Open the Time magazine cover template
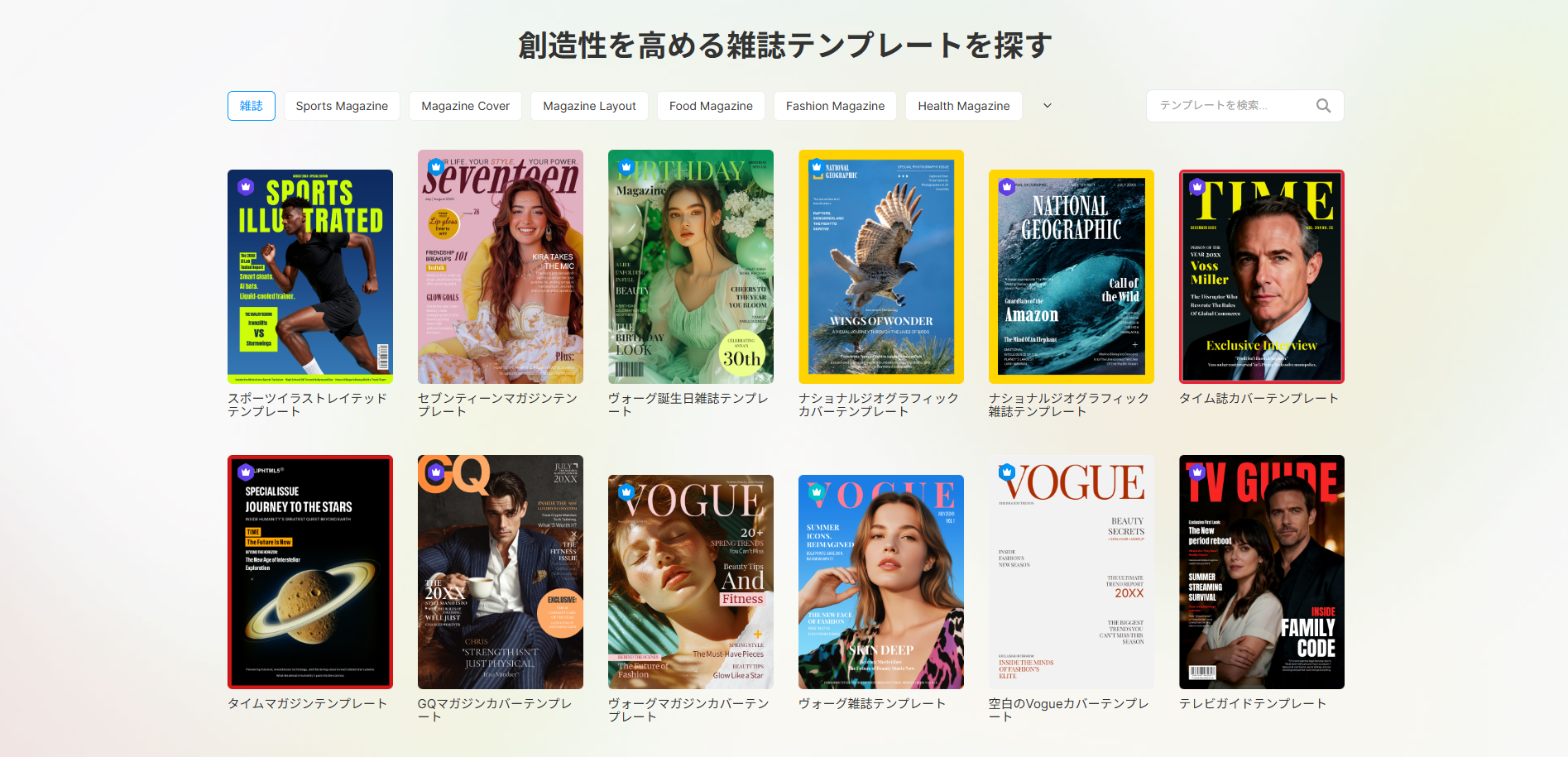Screen dimensions: 1568x757 tap(1262, 276)
